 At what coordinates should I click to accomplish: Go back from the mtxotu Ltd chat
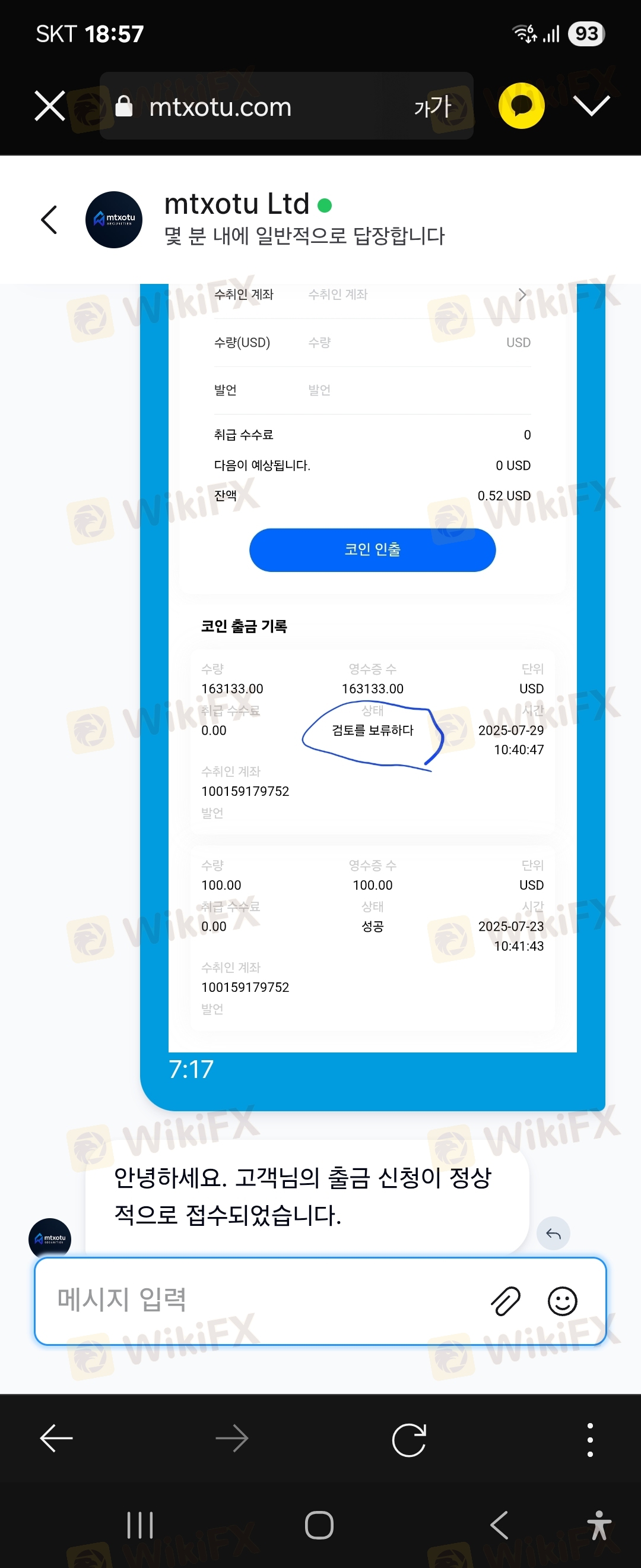point(49,220)
